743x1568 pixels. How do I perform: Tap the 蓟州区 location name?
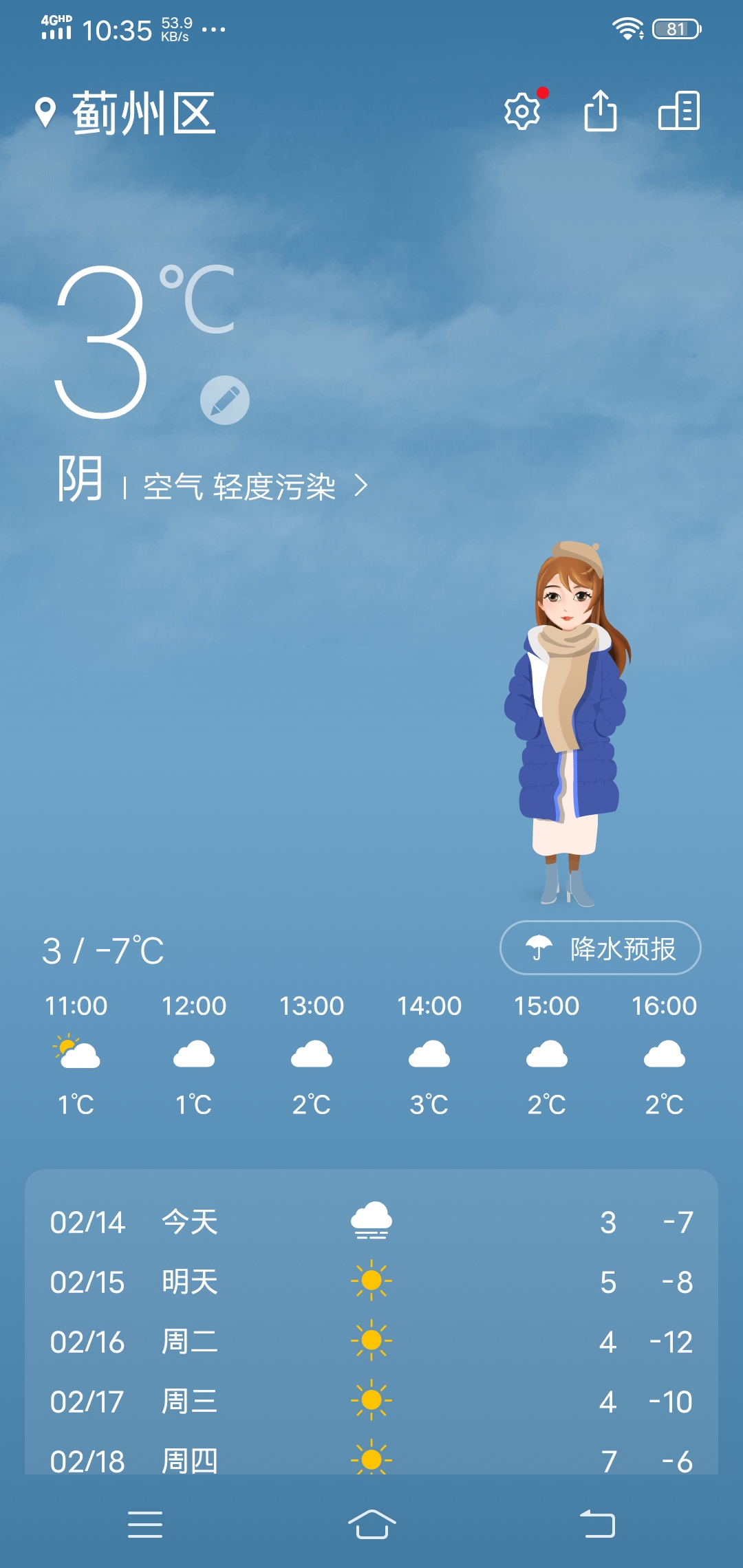(x=144, y=113)
